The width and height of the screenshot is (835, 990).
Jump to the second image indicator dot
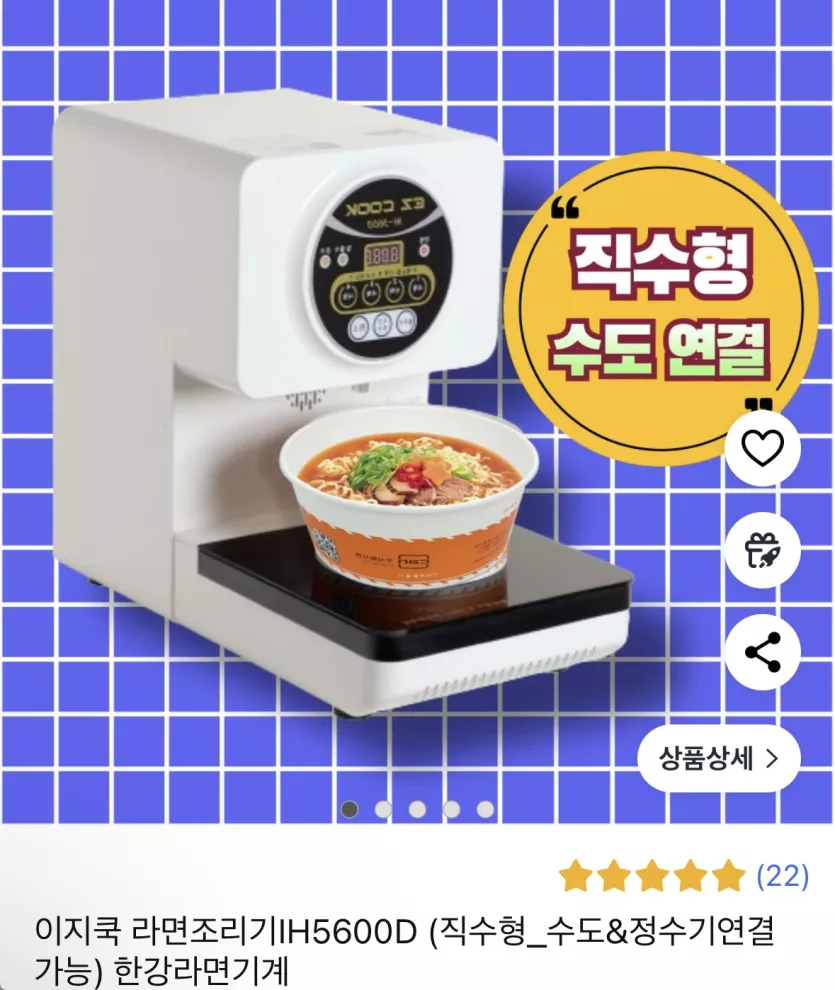[x=383, y=809]
